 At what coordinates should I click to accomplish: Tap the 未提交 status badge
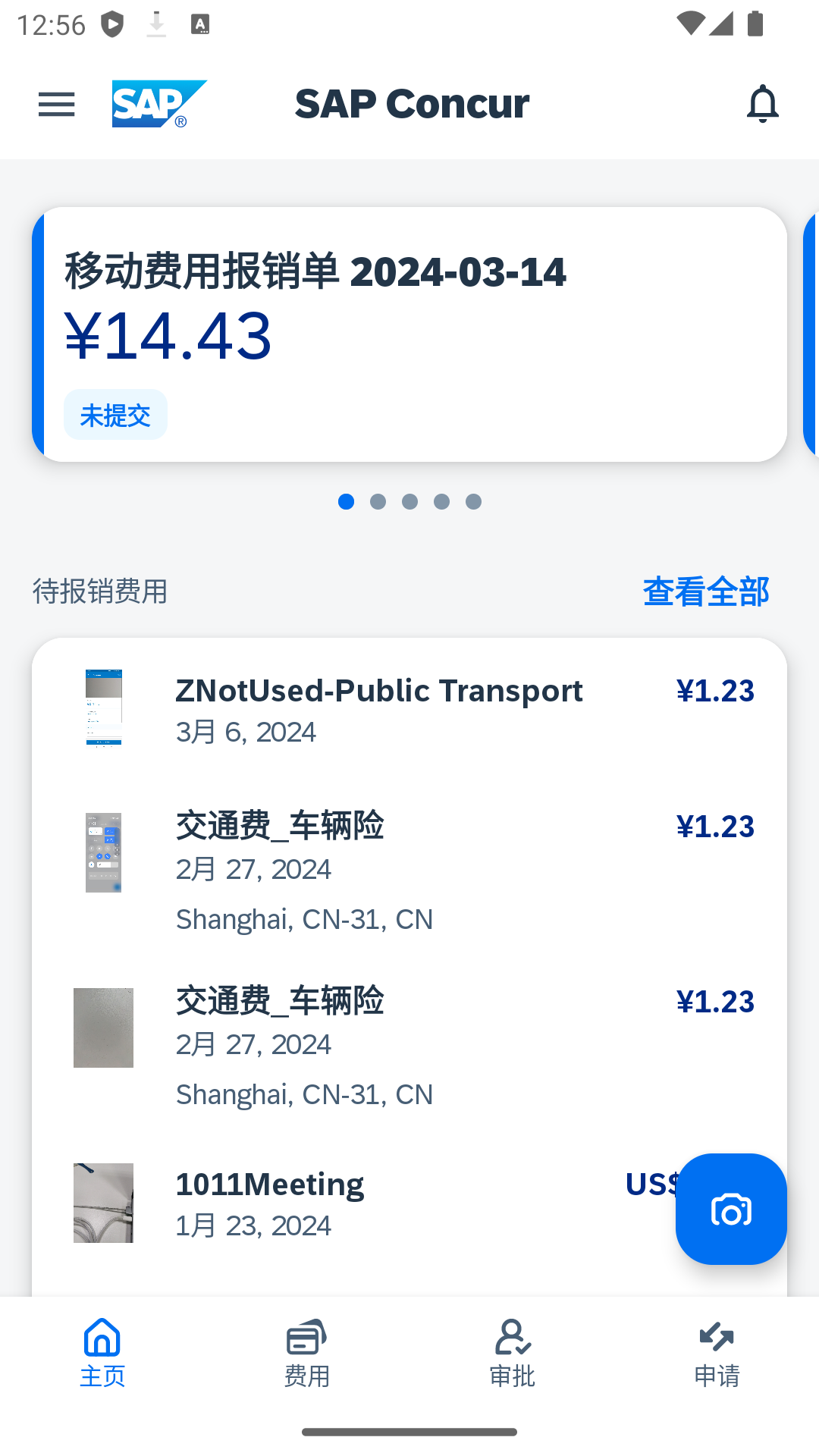(115, 414)
